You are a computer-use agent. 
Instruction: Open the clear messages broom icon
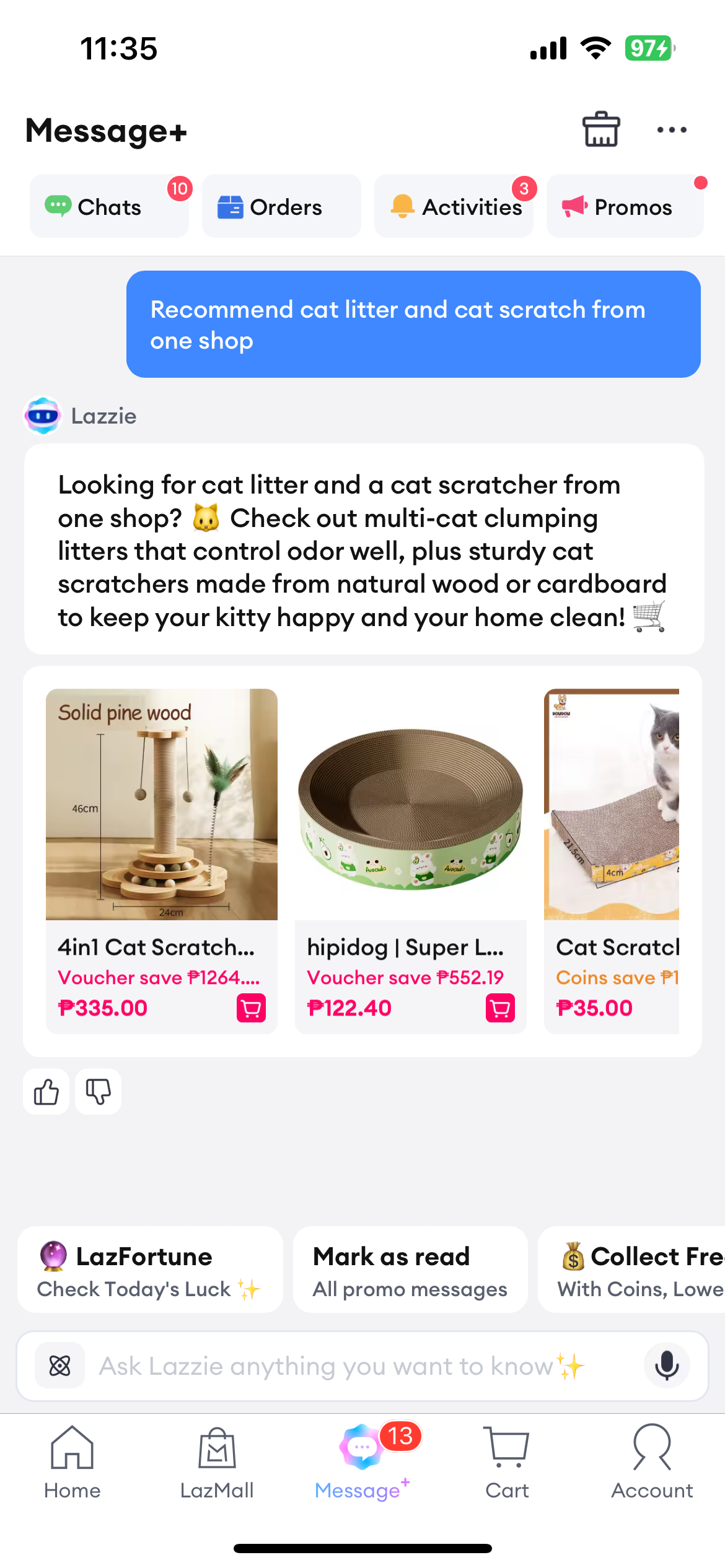(x=600, y=129)
